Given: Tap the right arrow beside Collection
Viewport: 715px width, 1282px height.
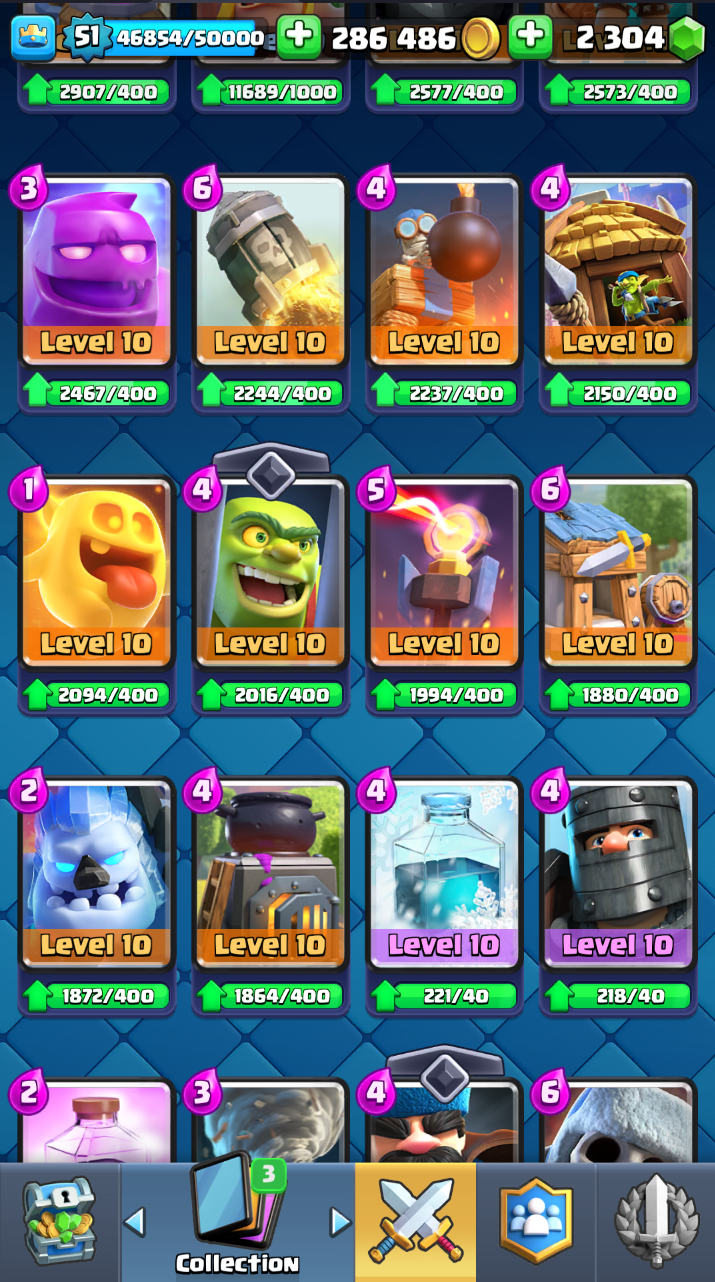Looking at the screenshot, I should coord(341,1221).
